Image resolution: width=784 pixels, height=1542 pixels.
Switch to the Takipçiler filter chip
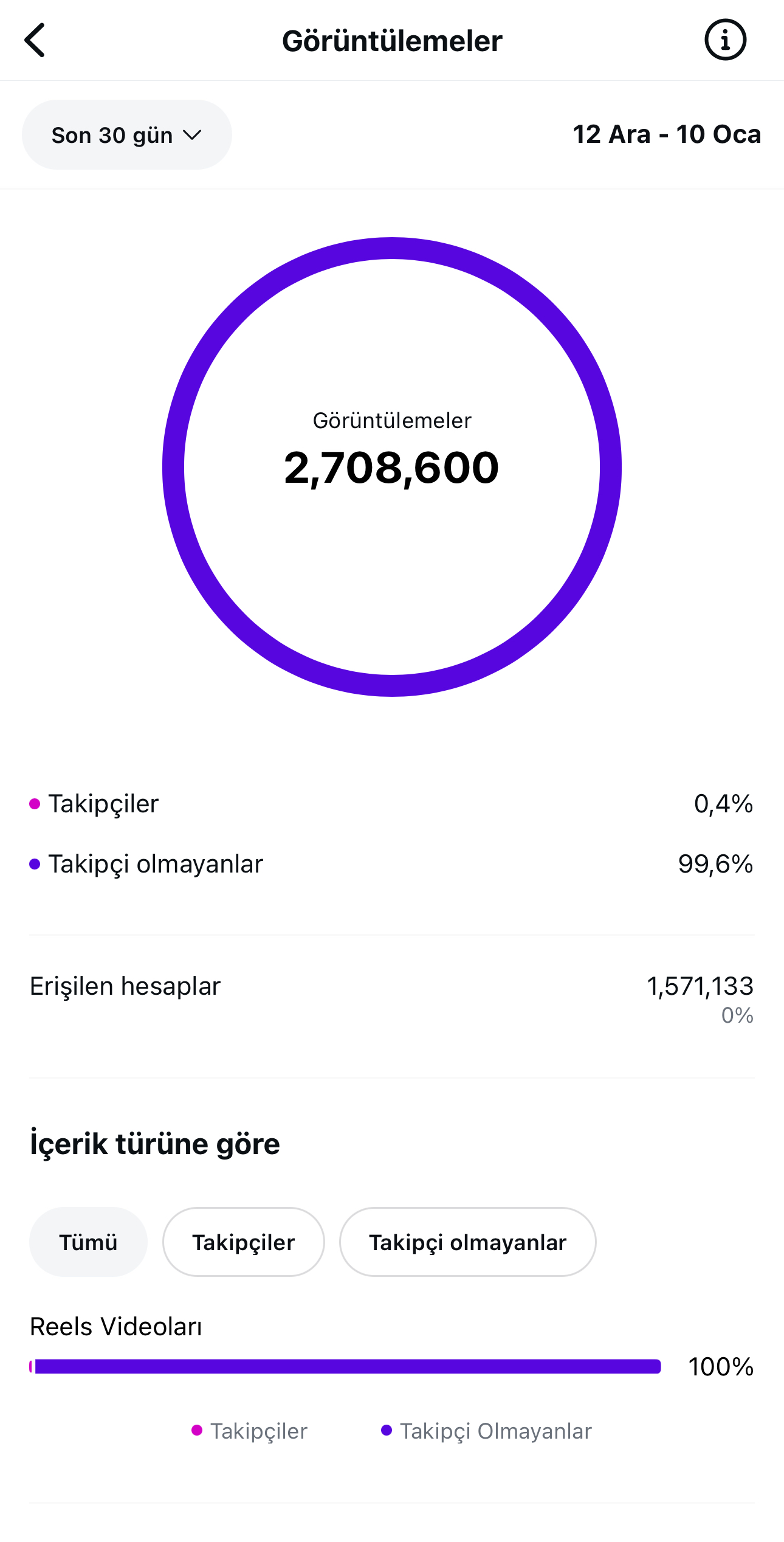[243, 1242]
